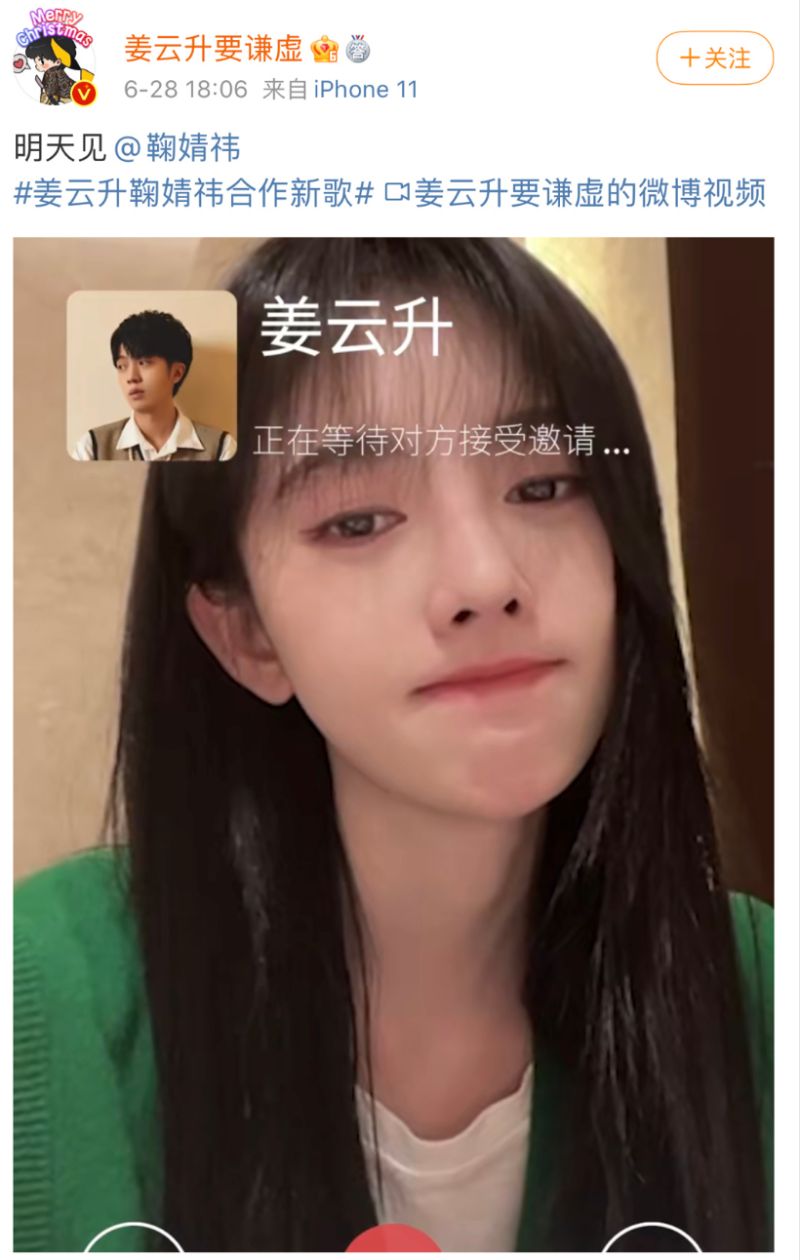Viewport: 800px width, 1260px height.
Task: Play the video in the post
Action: coord(393,740)
